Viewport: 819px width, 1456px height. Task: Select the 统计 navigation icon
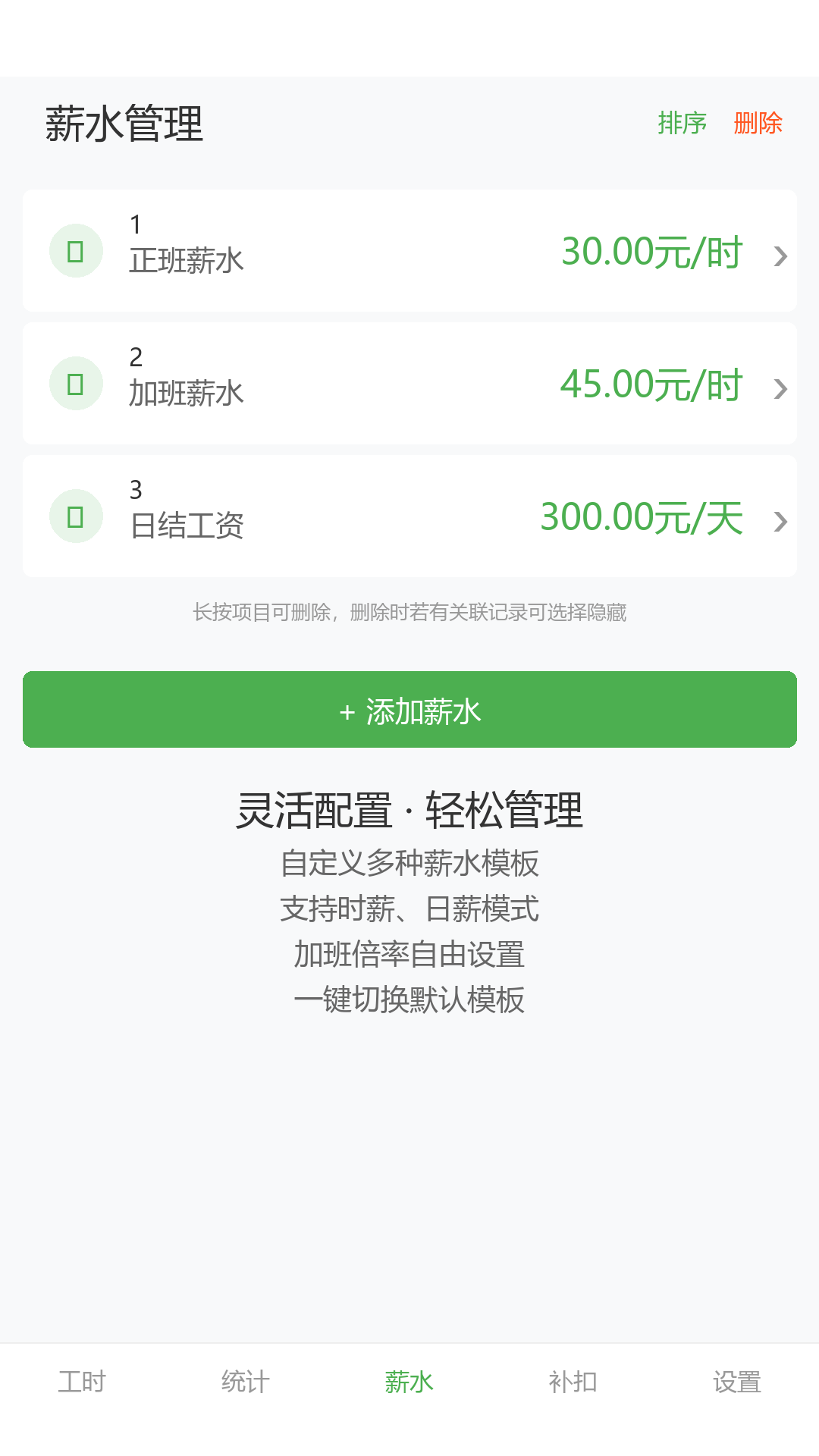pos(245,1382)
